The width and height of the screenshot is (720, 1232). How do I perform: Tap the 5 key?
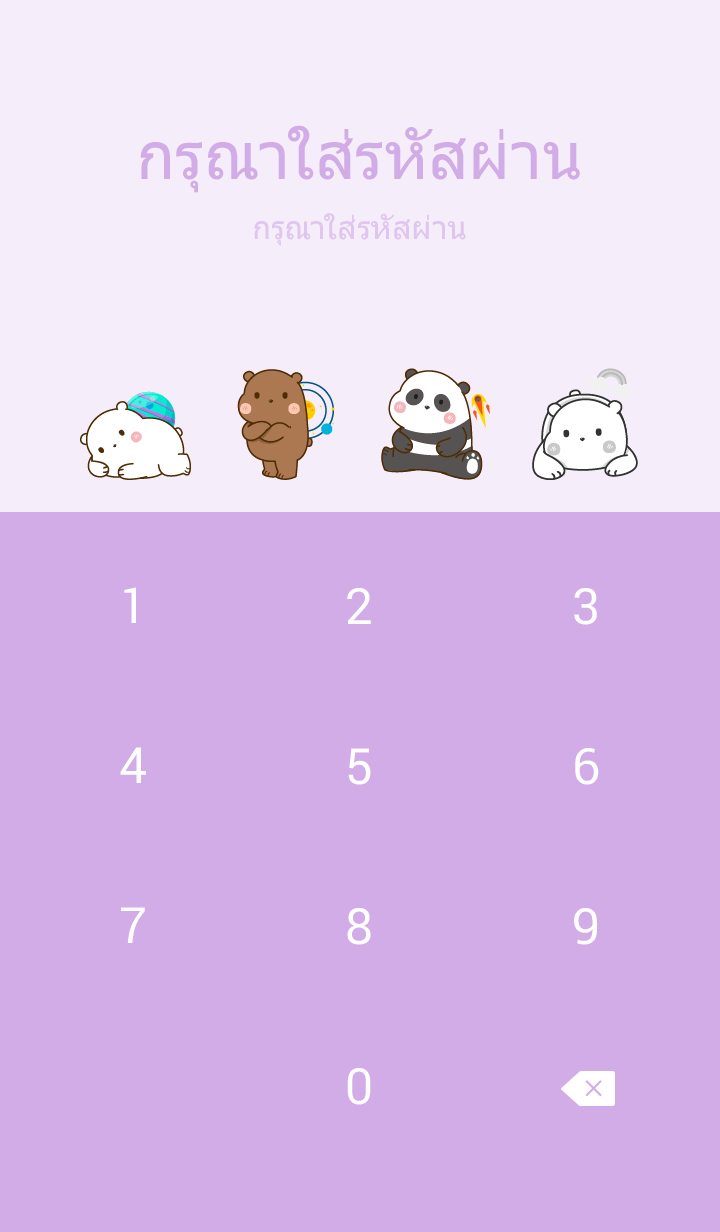click(x=359, y=766)
